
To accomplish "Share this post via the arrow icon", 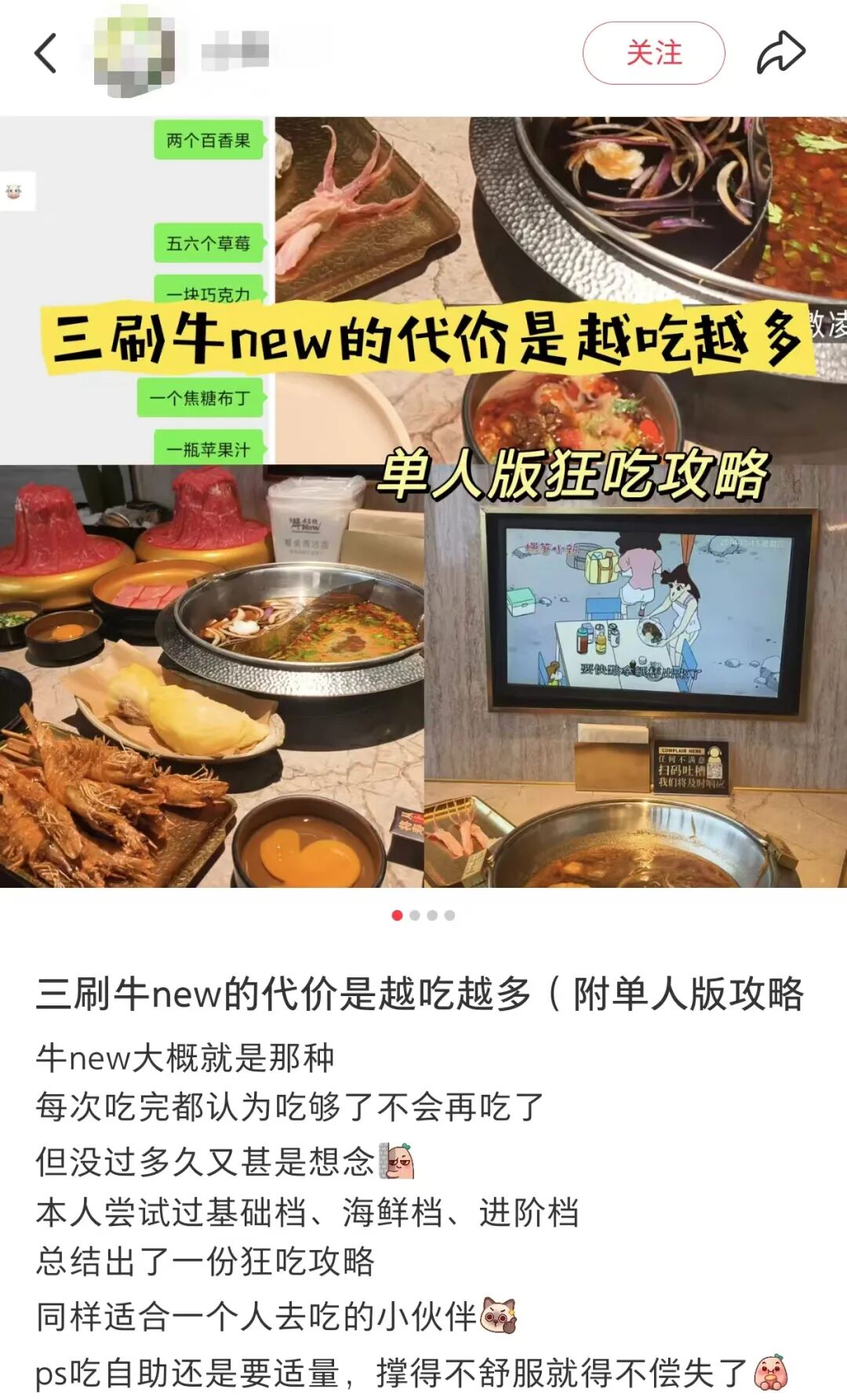I will point(780,53).
